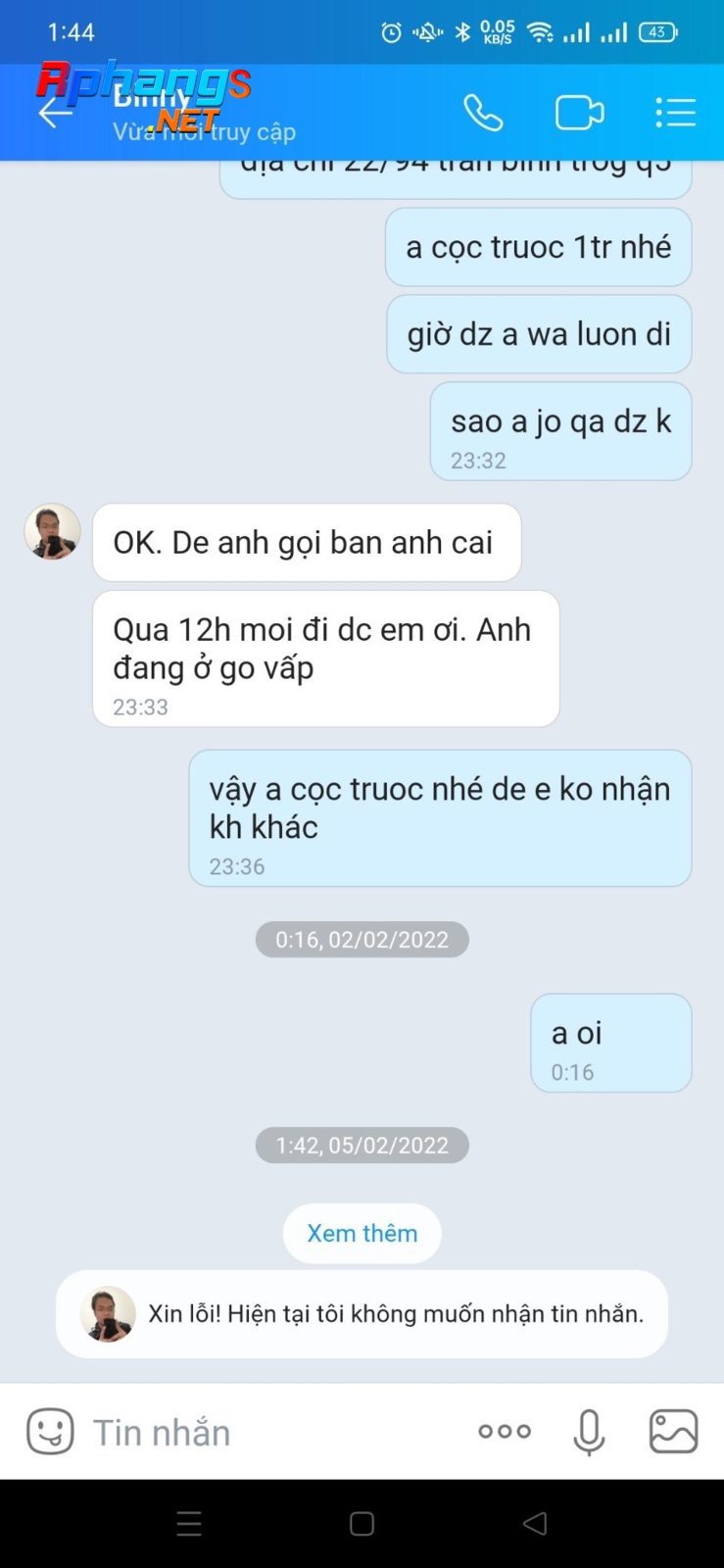724x1568 pixels.
Task: Record a voice message with microphone
Action: 589,1433
